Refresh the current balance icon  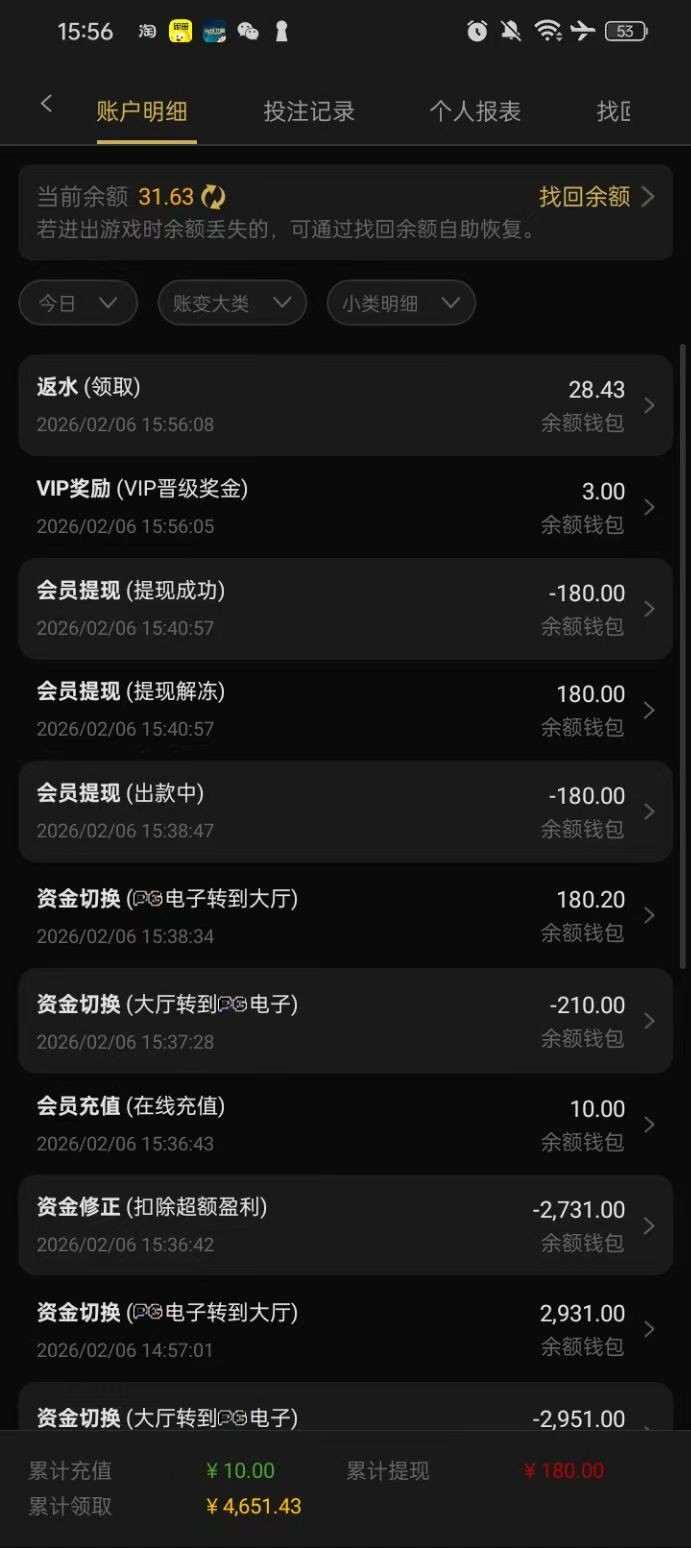click(x=213, y=196)
